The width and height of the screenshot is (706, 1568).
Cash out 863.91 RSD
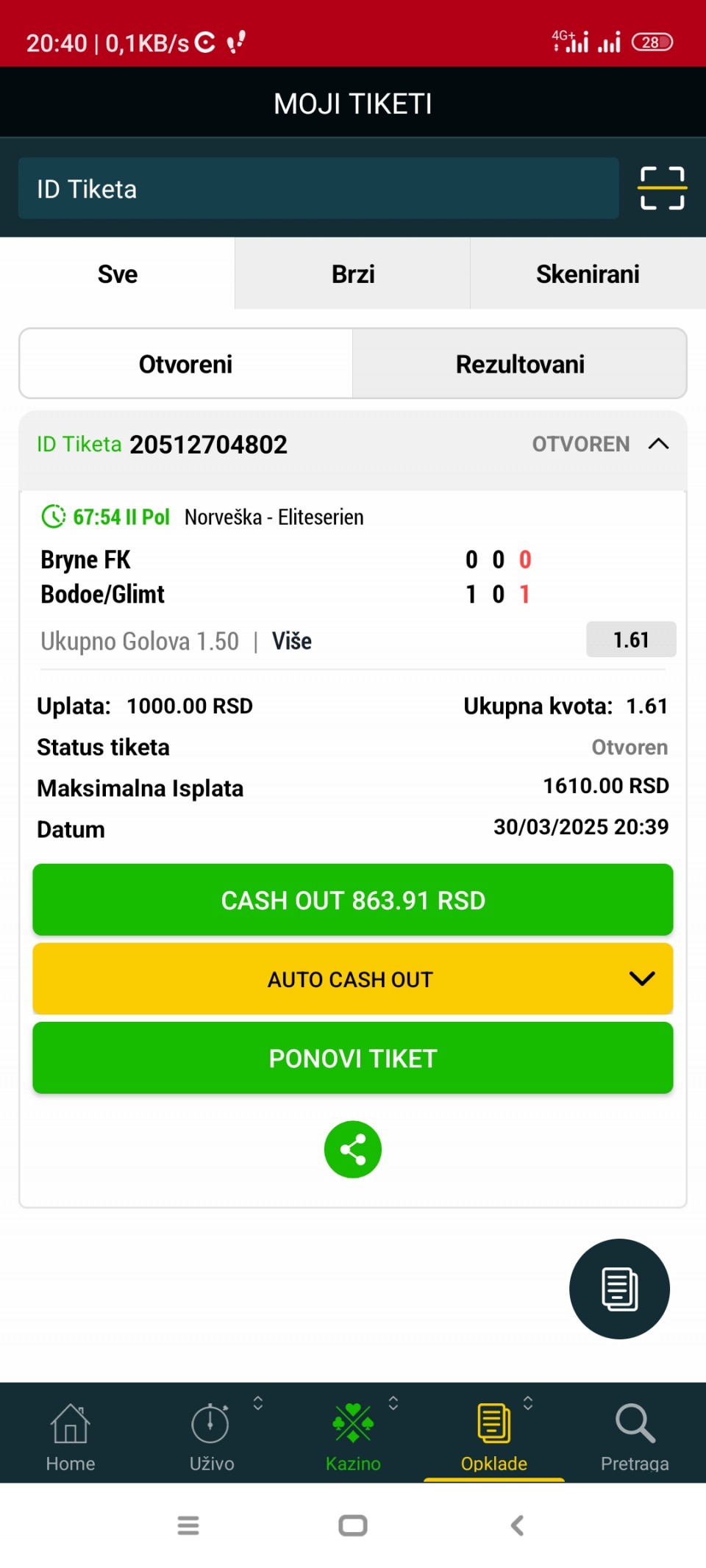(x=353, y=901)
